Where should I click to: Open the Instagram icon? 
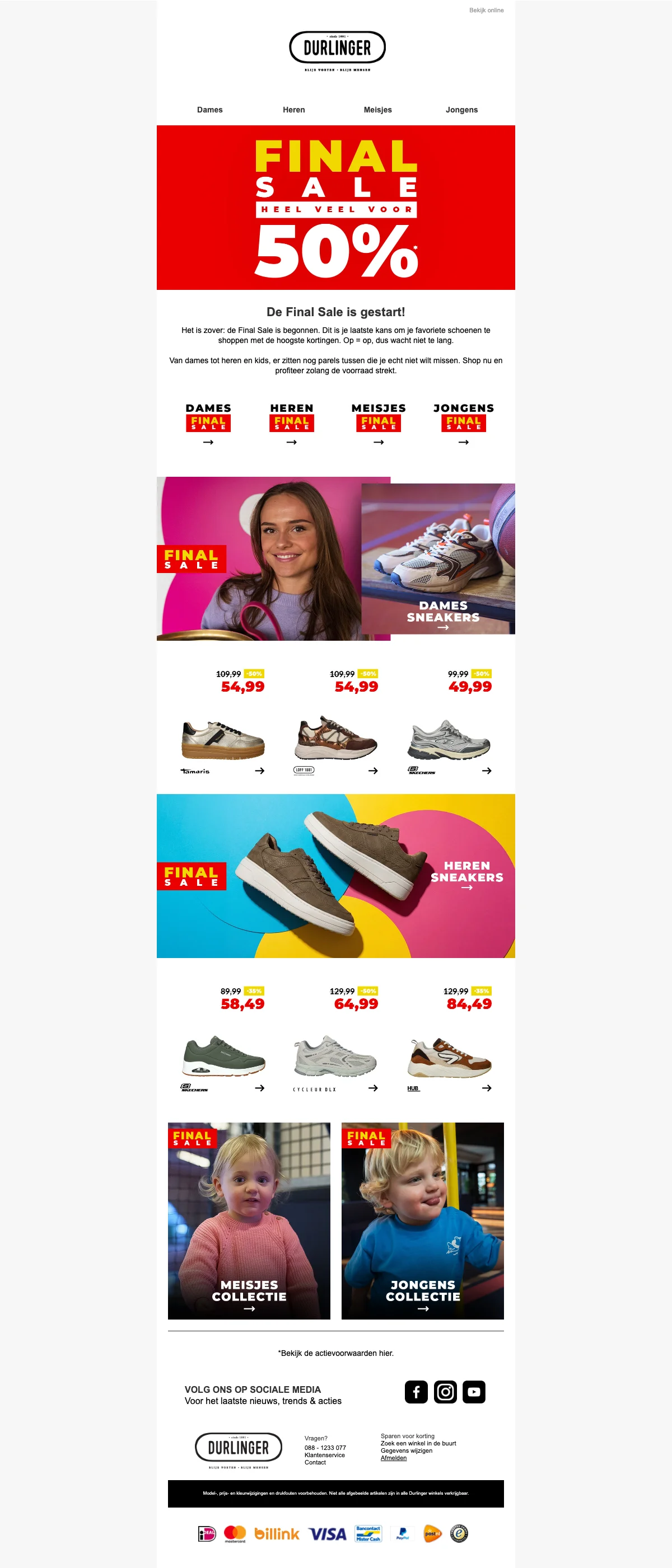point(445,1392)
